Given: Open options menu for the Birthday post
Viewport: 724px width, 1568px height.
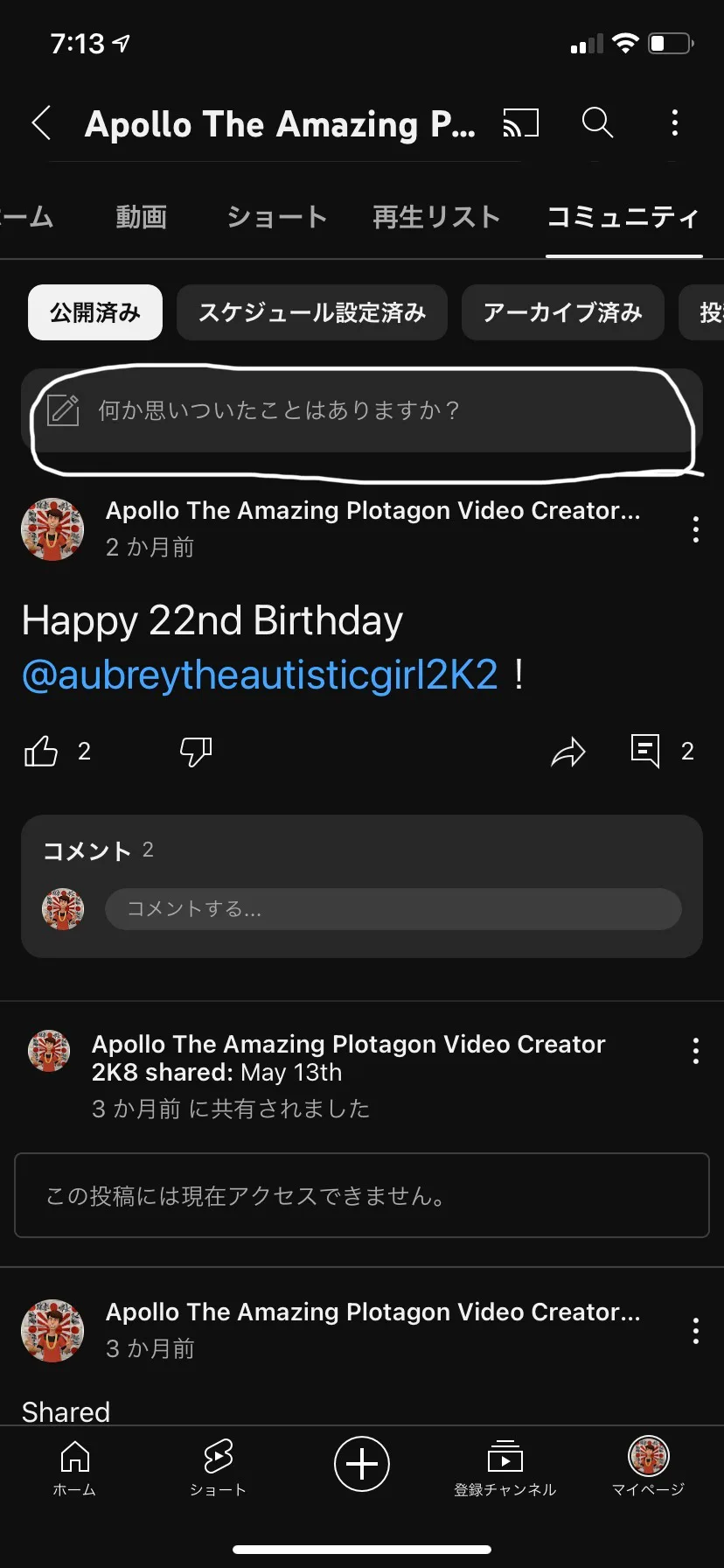Looking at the screenshot, I should click(x=695, y=529).
